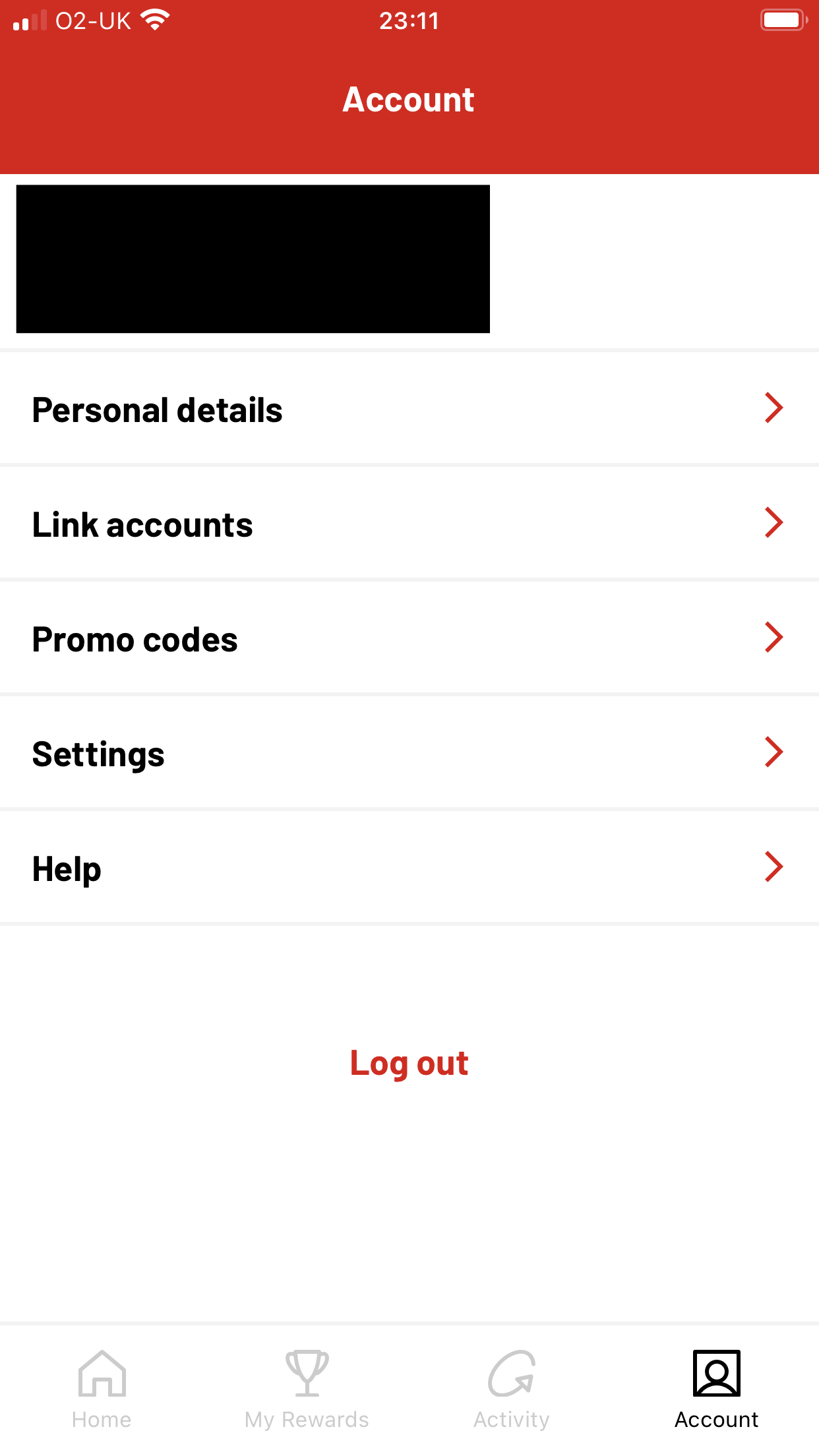Tap the battery indicator in status bar
This screenshot has height=1456, width=819.
coord(783,20)
